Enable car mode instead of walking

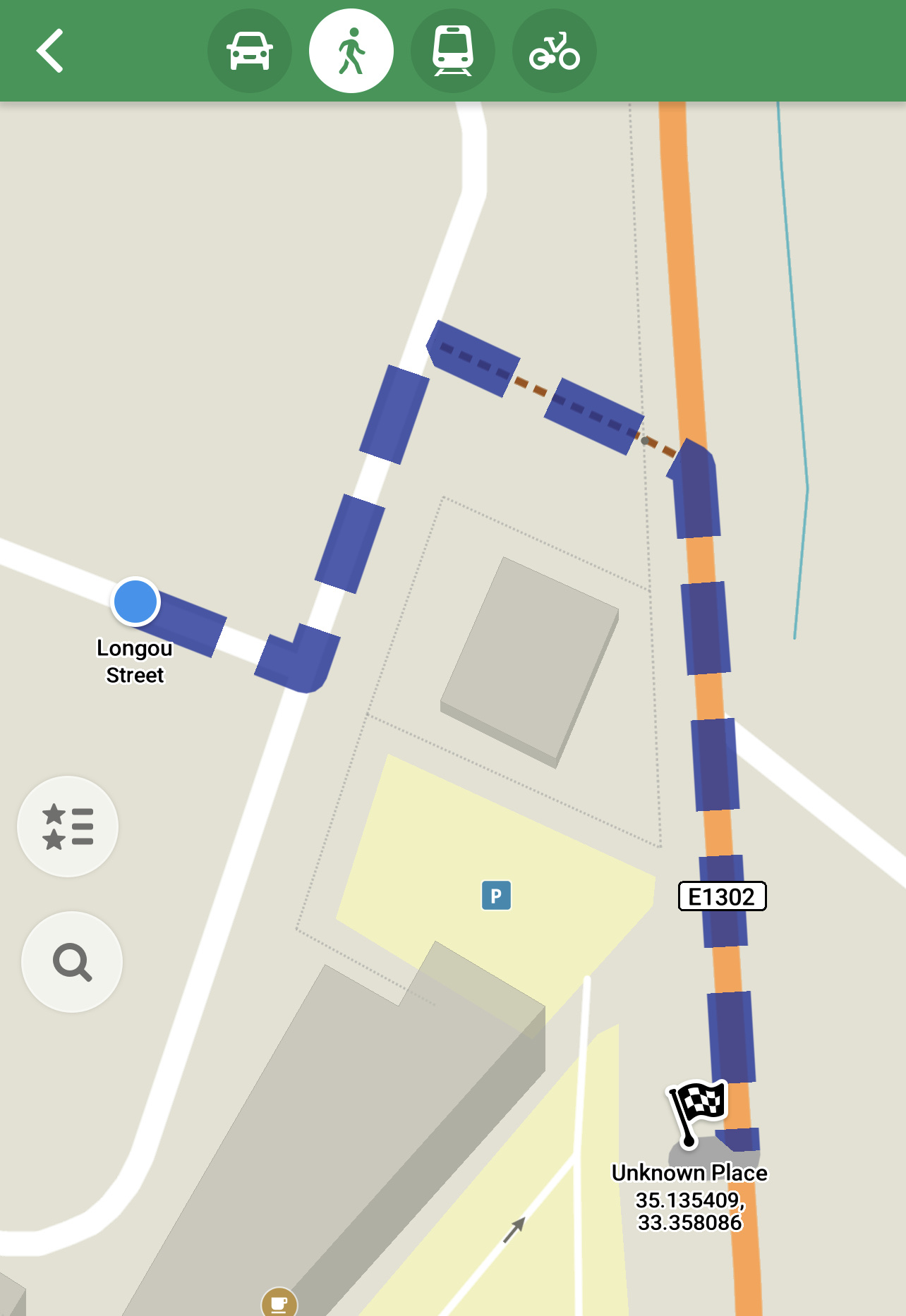coord(250,50)
